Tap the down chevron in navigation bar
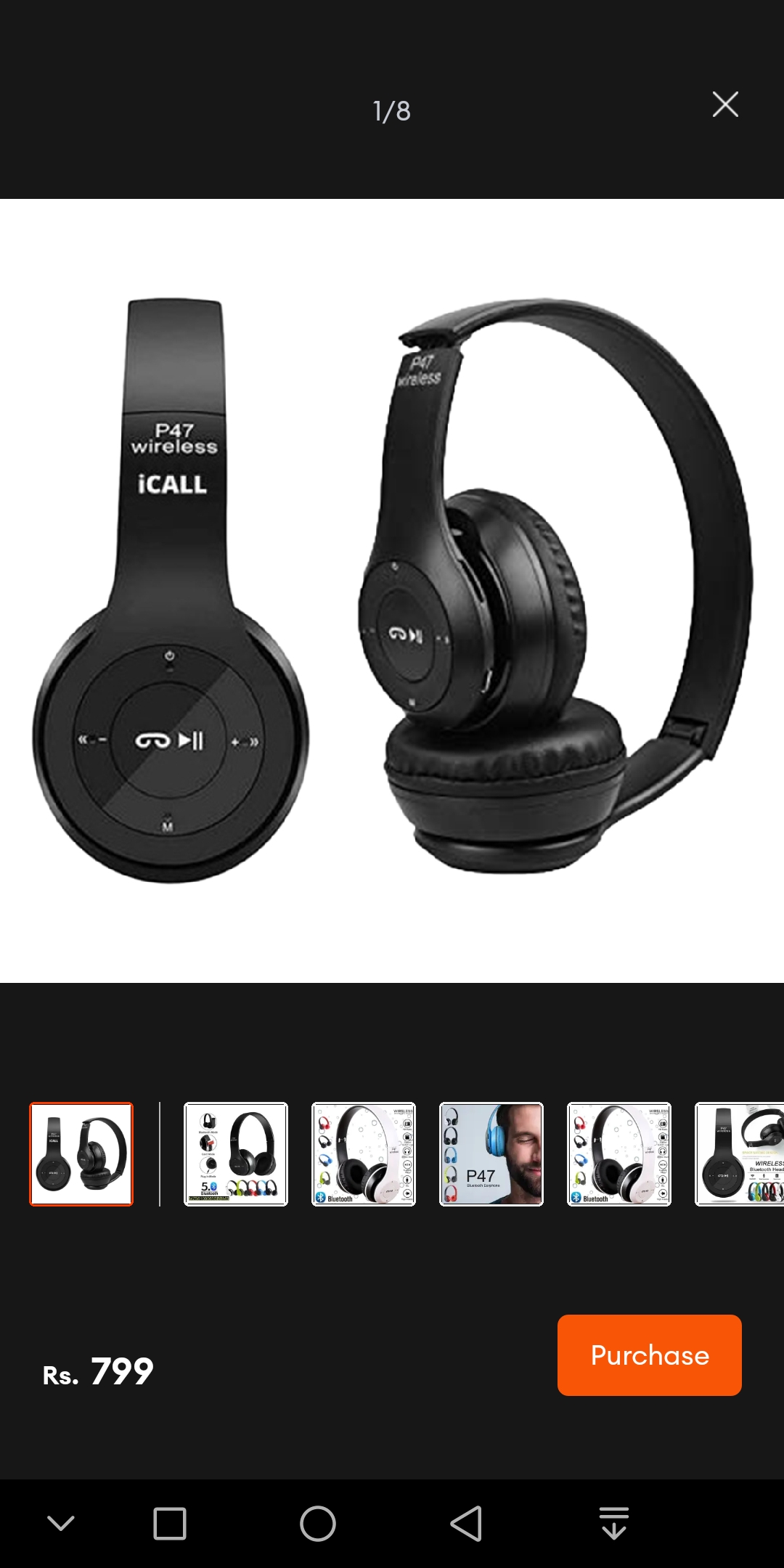The image size is (784, 1568). coord(61,1523)
